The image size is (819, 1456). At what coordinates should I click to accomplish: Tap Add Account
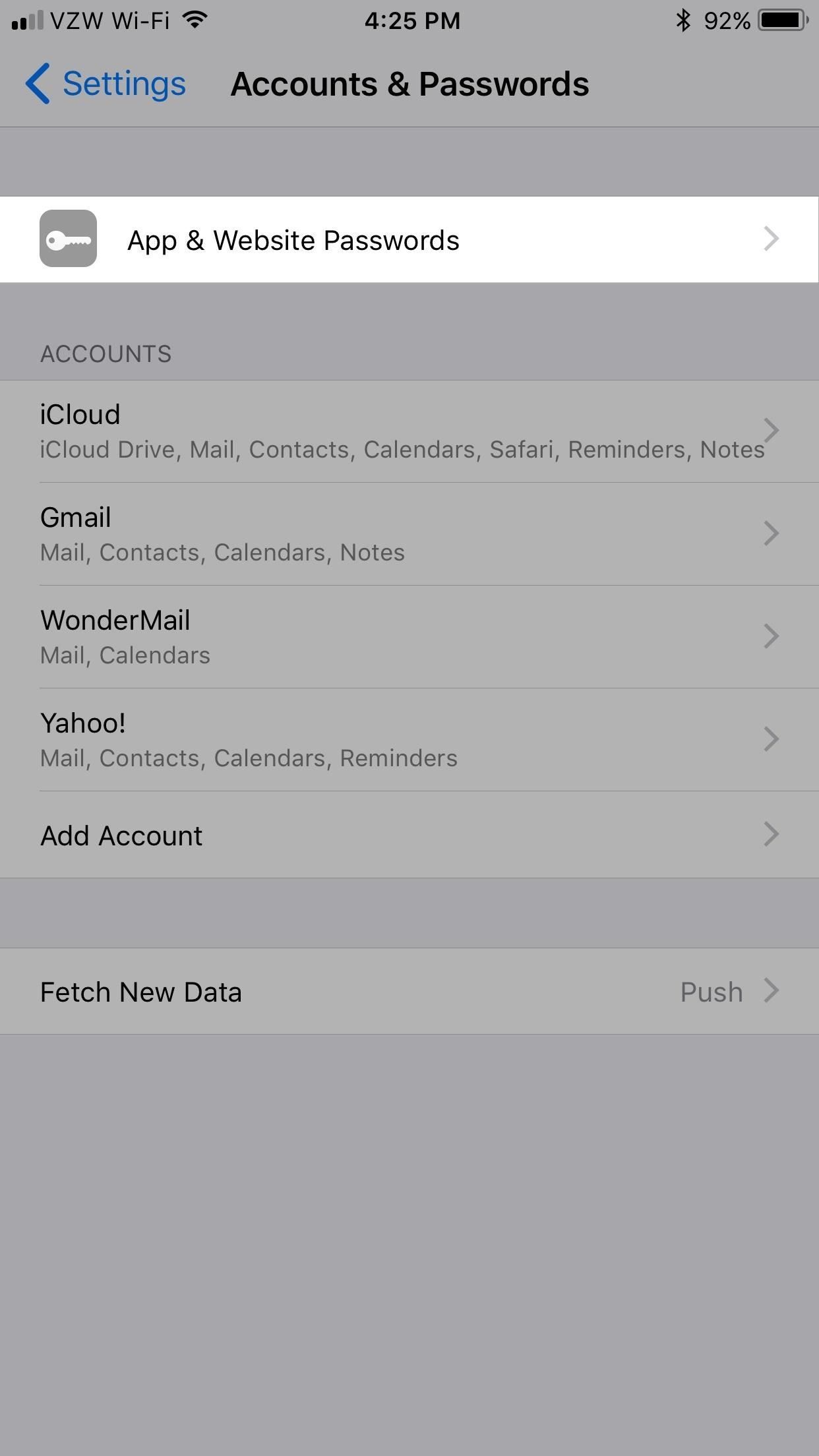[x=409, y=835]
